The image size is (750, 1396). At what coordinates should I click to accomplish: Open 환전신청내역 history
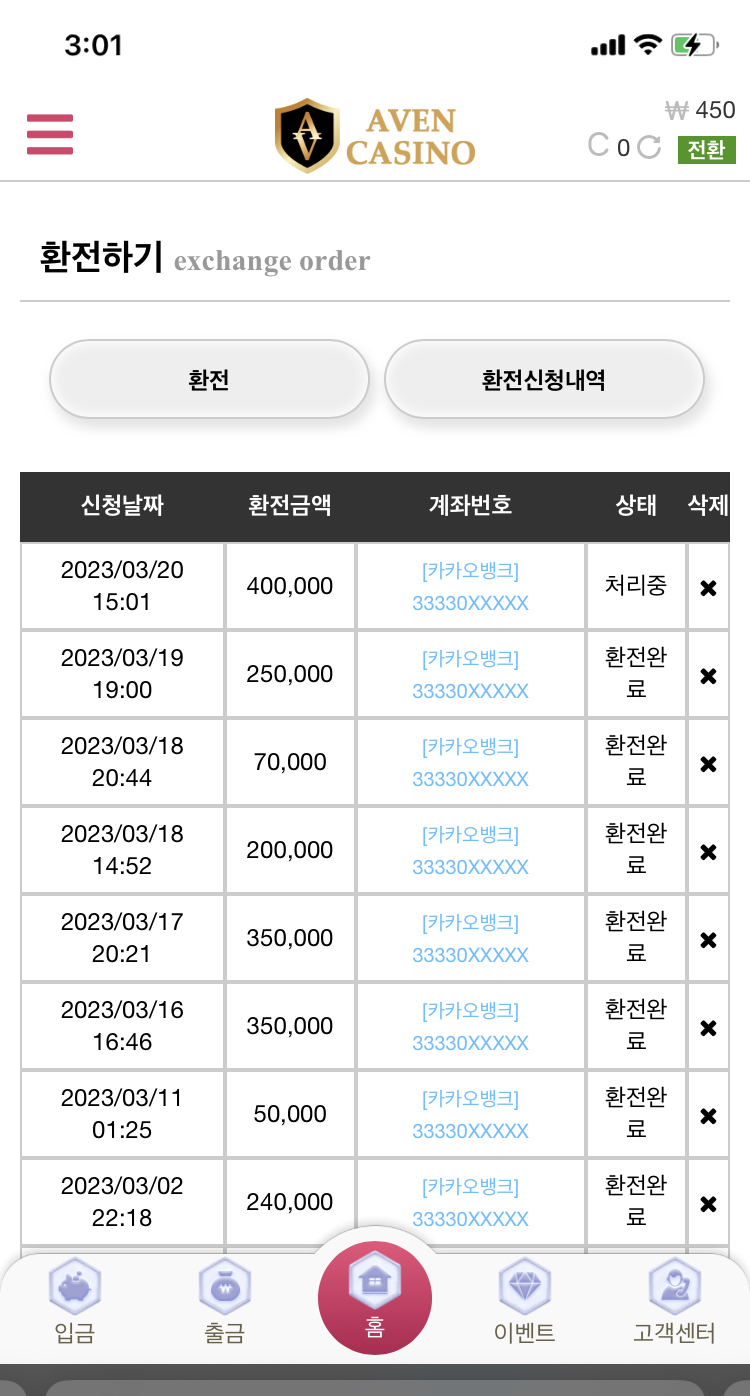[x=544, y=380]
